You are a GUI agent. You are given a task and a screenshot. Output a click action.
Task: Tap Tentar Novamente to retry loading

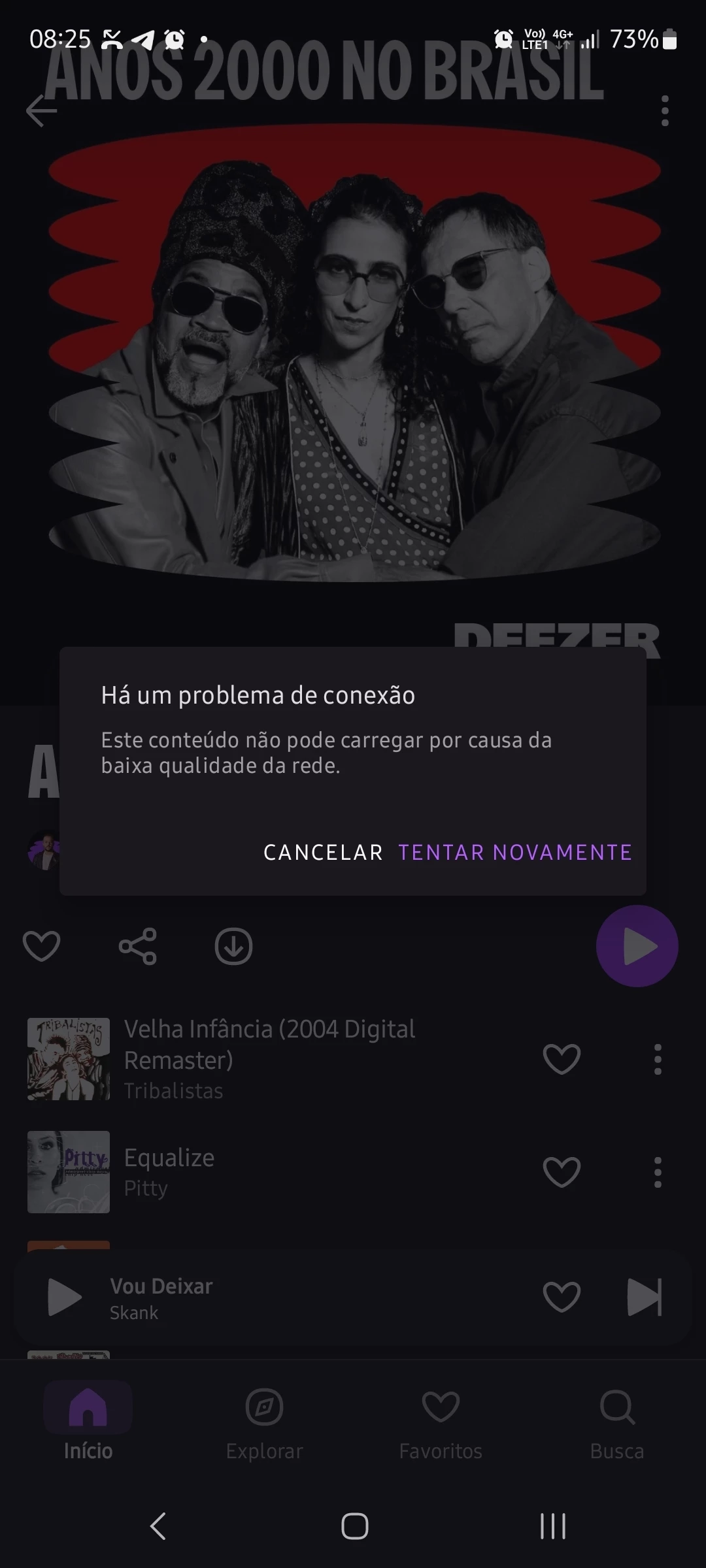pyautogui.click(x=515, y=853)
